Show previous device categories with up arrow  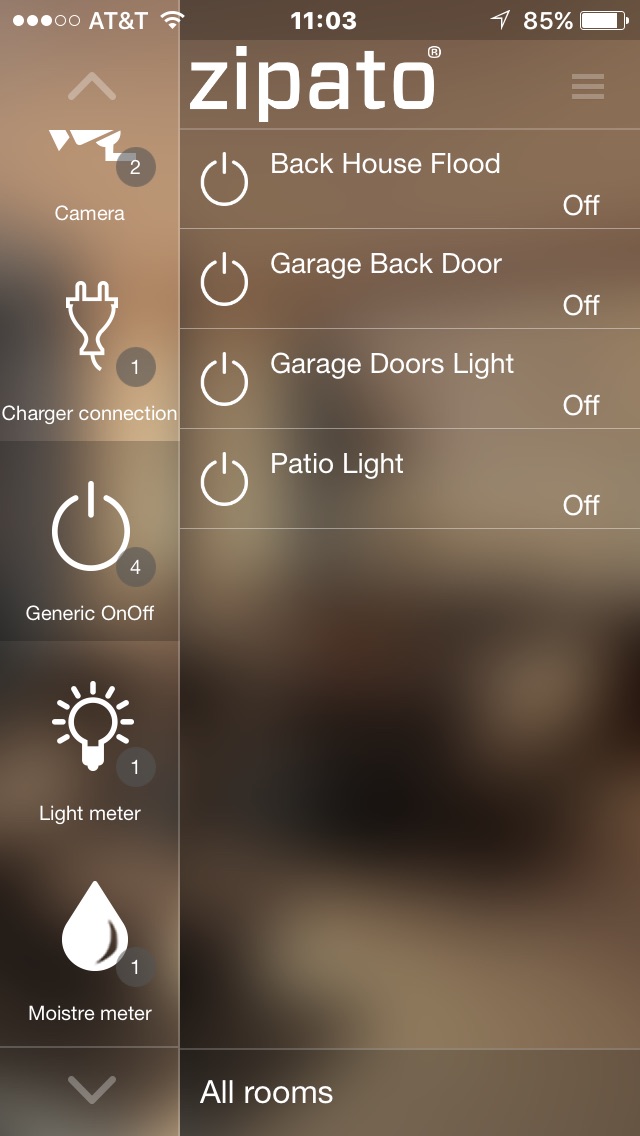(91, 88)
